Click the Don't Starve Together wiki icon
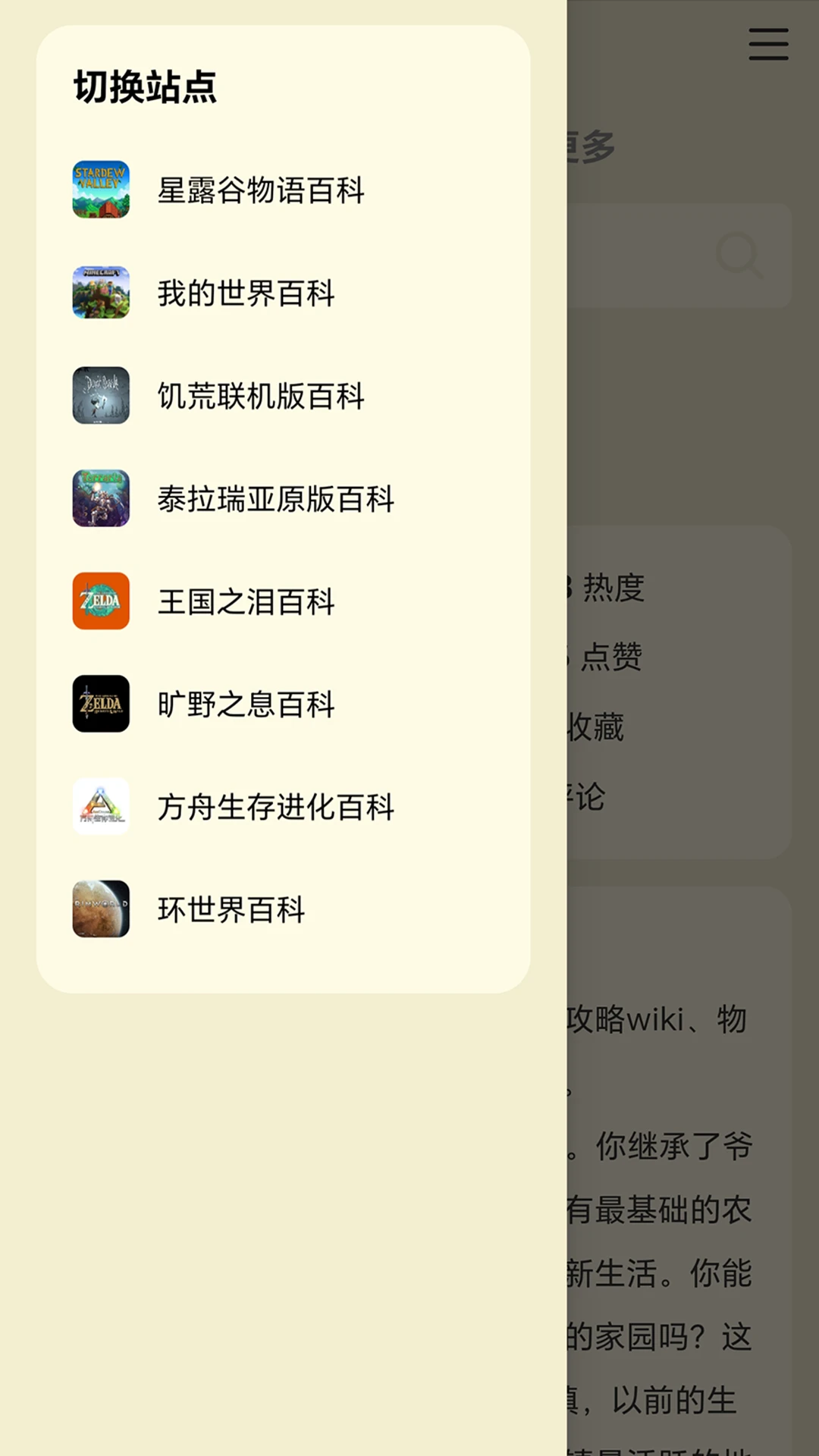This screenshot has height=1456, width=819. (102, 396)
